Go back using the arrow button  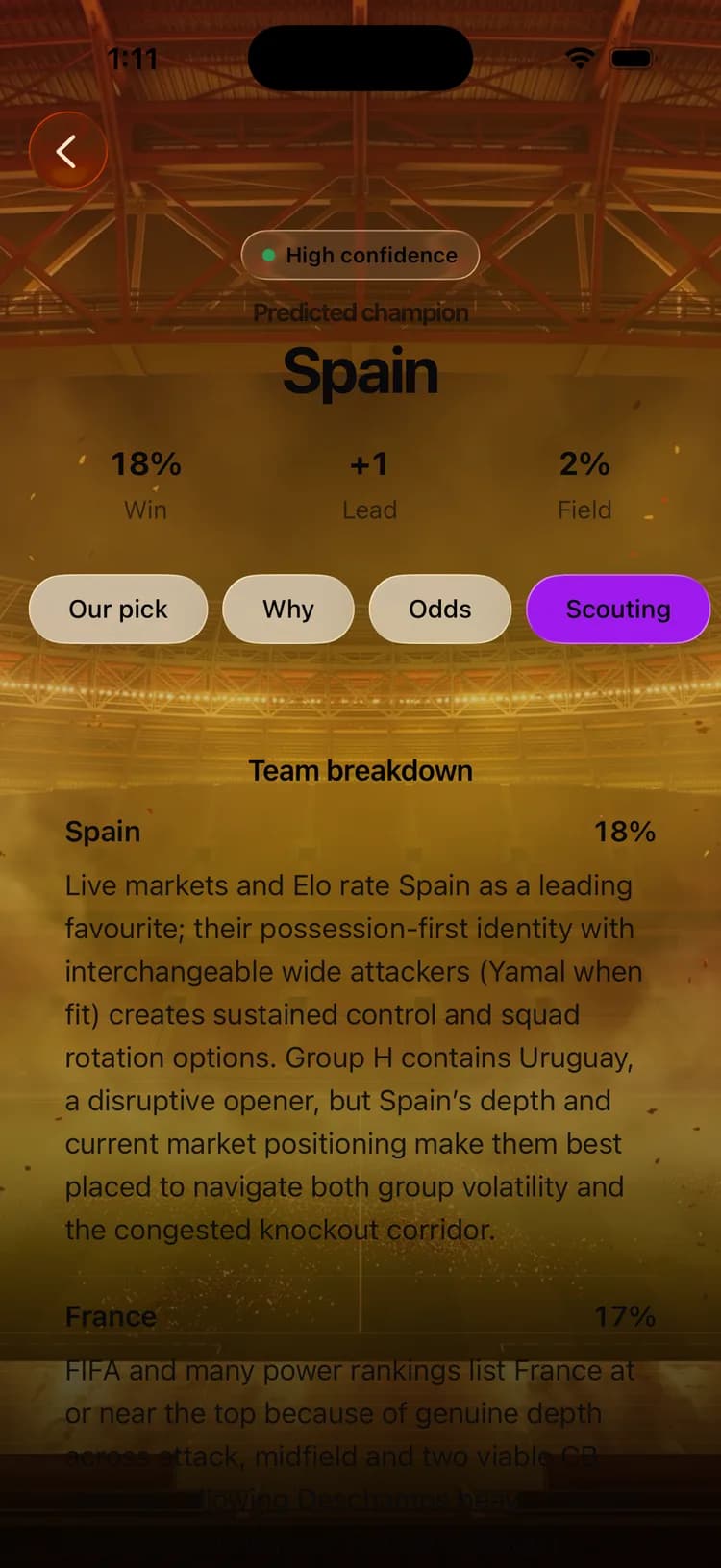click(x=67, y=151)
